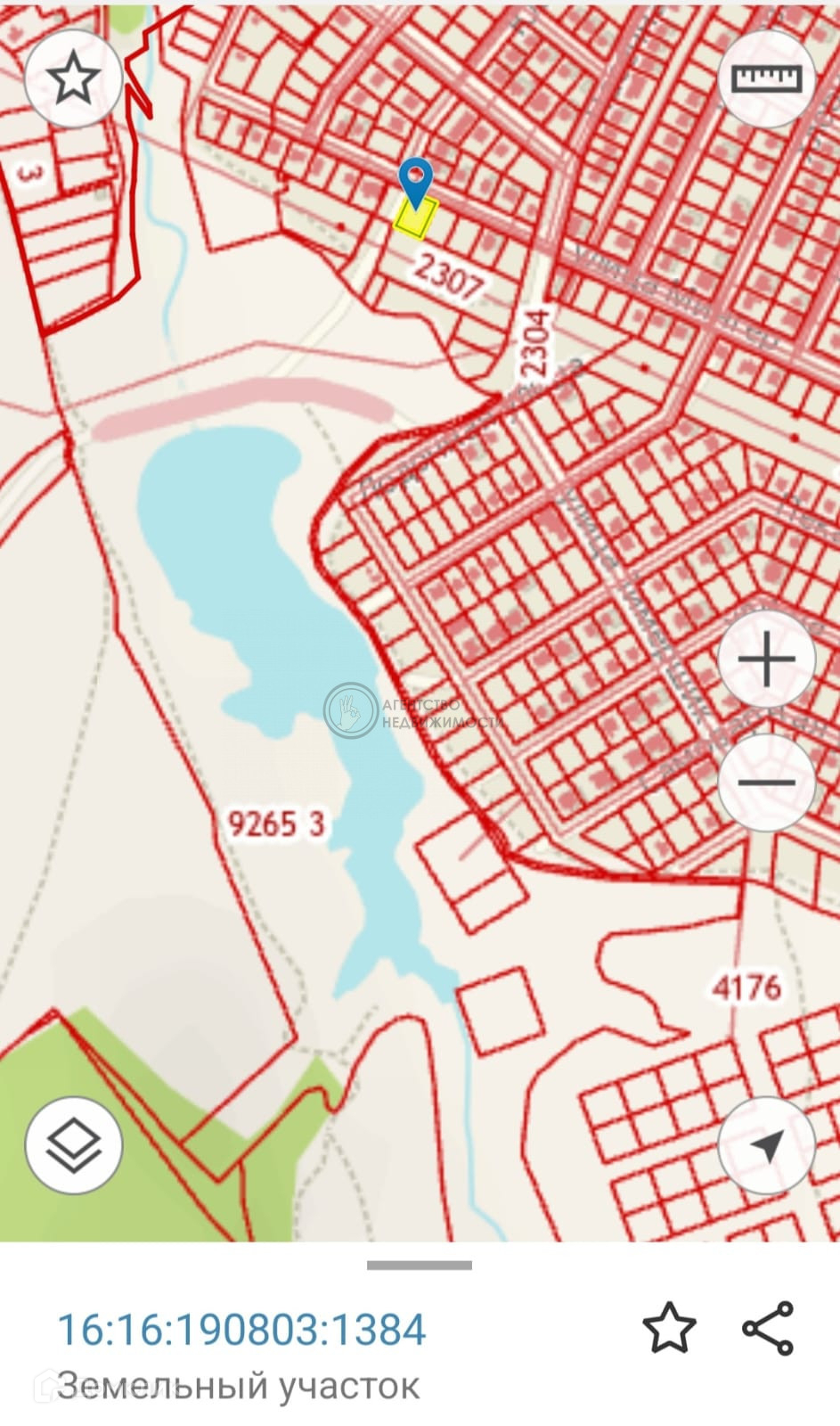Open cadastral number 16:16:190803:1384 details
This screenshot has height=1426, width=840.
(241, 1330)
